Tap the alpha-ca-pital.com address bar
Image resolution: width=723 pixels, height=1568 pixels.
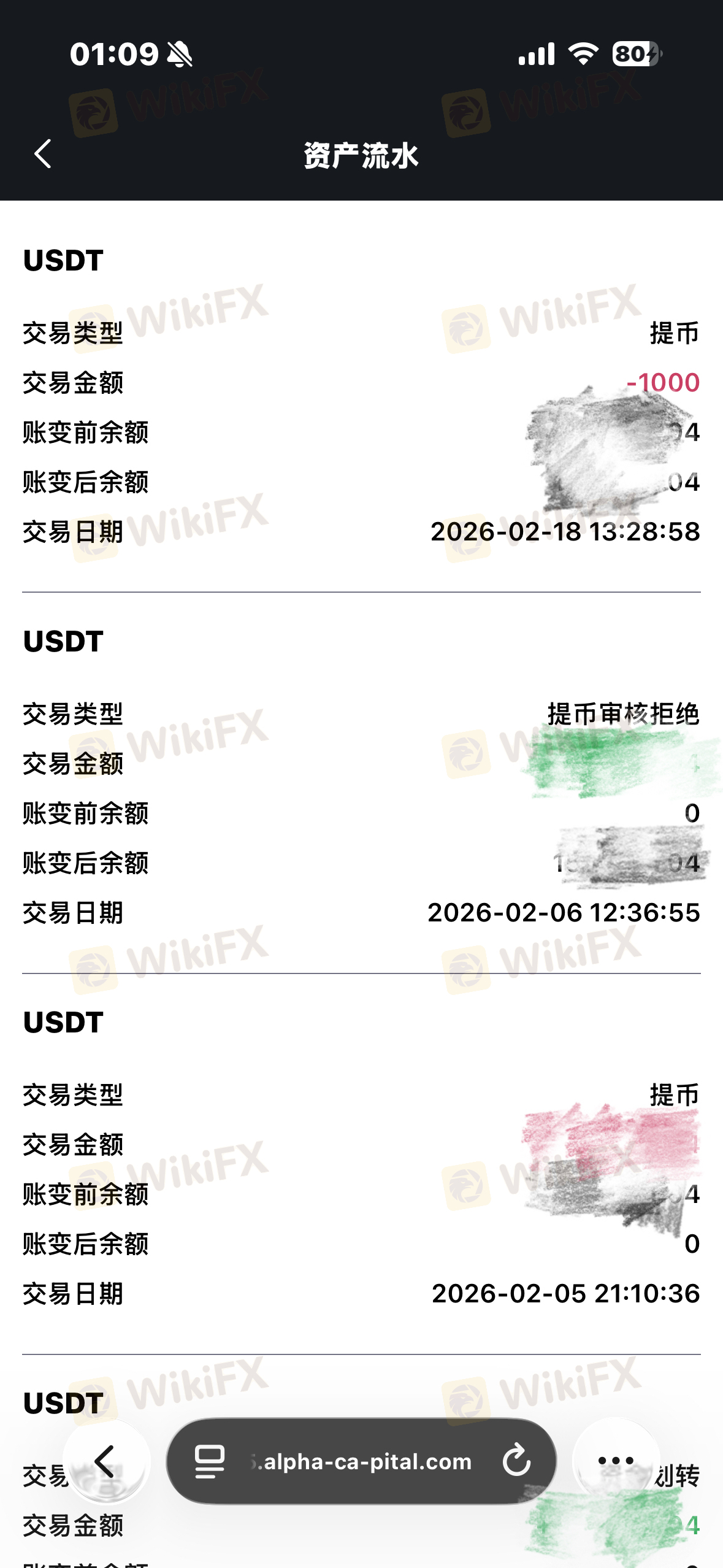[362, 1461]
